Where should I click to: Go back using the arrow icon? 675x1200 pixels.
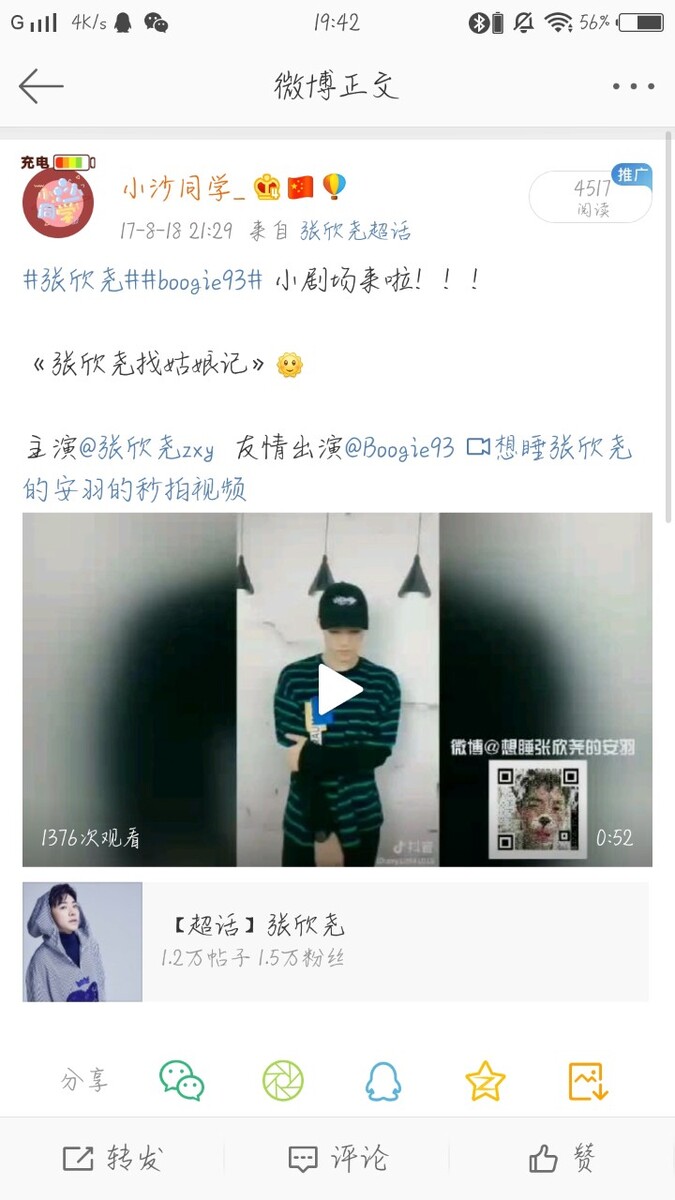tap(41, 86)
